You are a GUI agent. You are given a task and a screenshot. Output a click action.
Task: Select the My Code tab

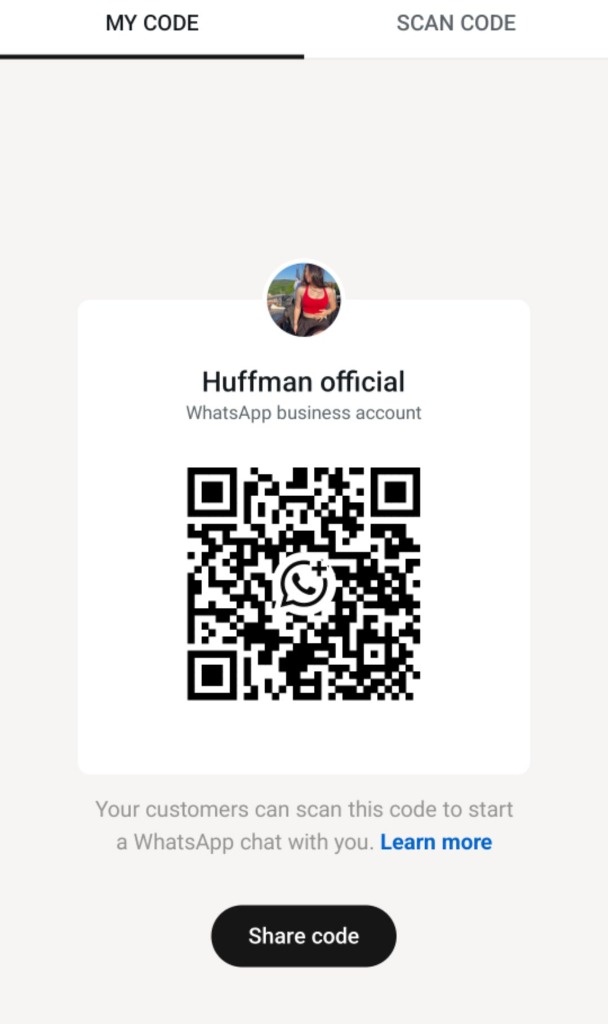(152, 24)
